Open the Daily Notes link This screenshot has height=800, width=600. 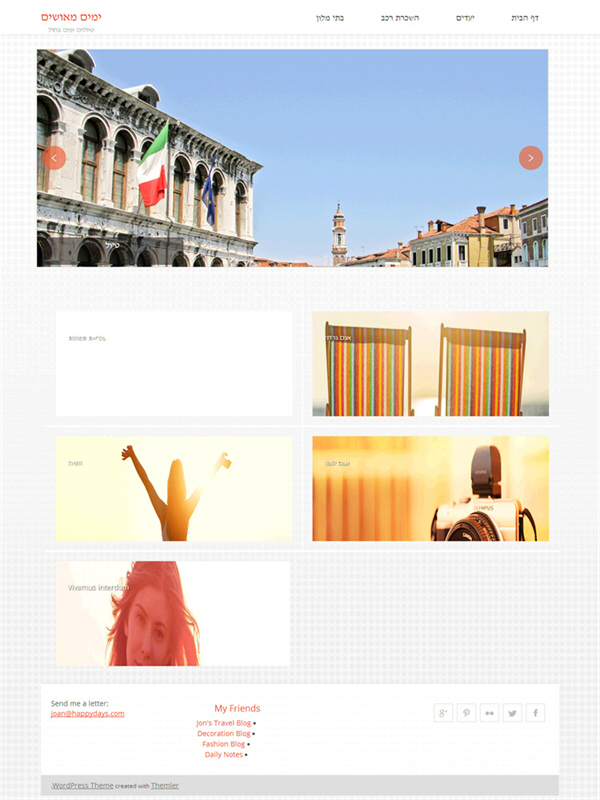[x=224, y=755]
